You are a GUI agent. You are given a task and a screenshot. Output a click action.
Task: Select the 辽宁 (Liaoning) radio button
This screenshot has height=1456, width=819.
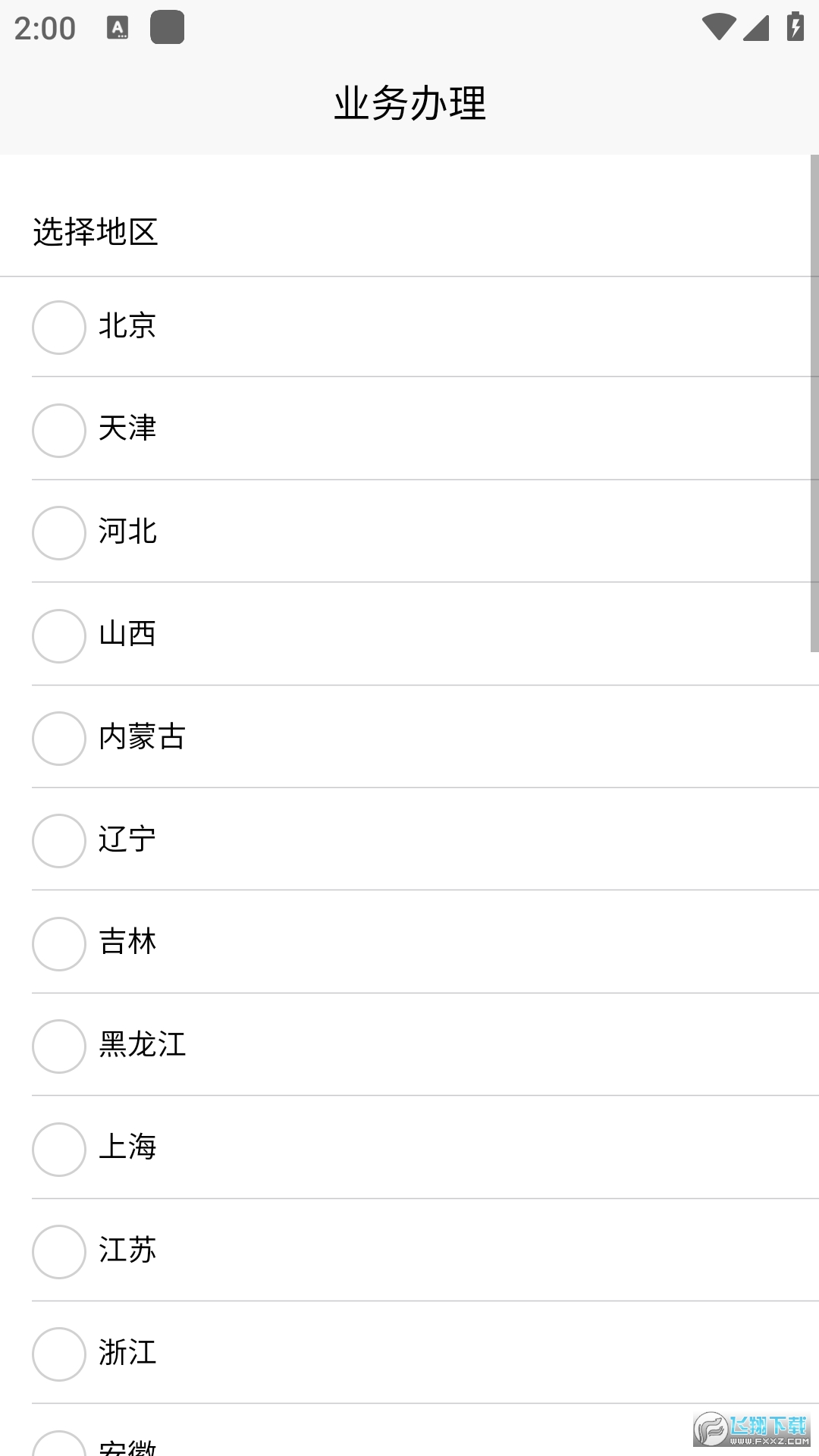pos(58,842)
